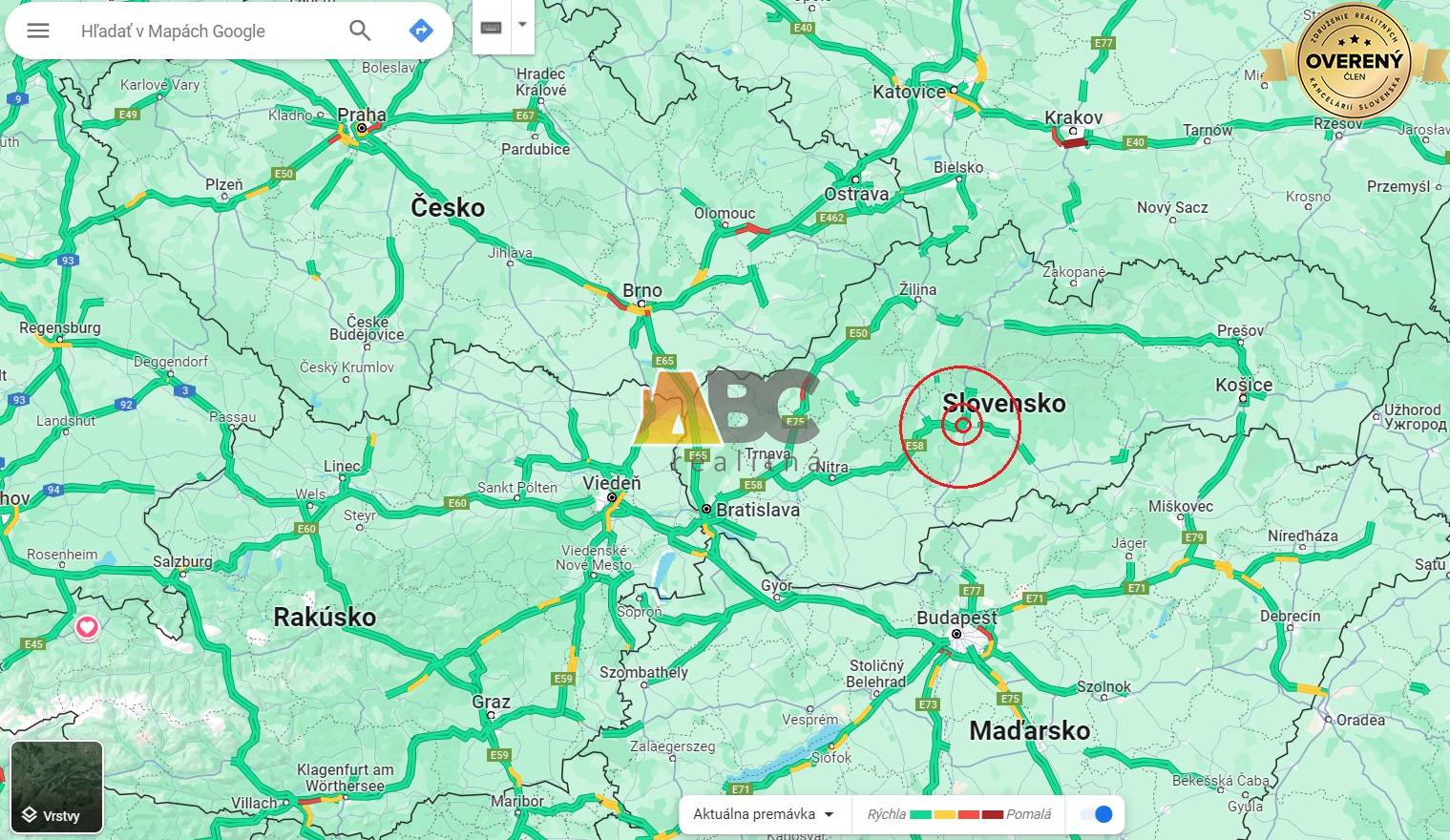Open the on-screen keyboard input tool
Image resolution: width=1450 pixels, height=840 pixels.
click(x=492, y=27)
